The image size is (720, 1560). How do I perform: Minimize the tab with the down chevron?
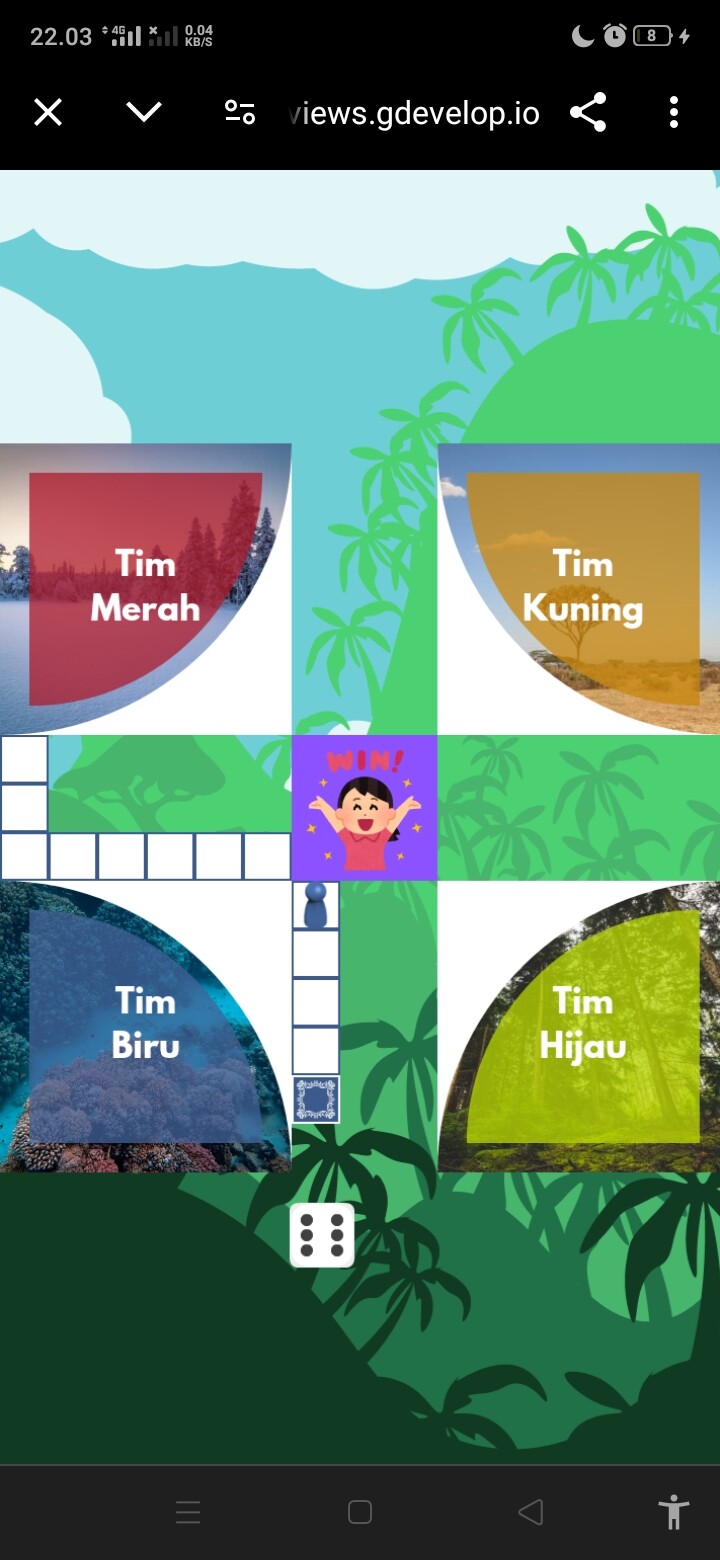(144, 112)
